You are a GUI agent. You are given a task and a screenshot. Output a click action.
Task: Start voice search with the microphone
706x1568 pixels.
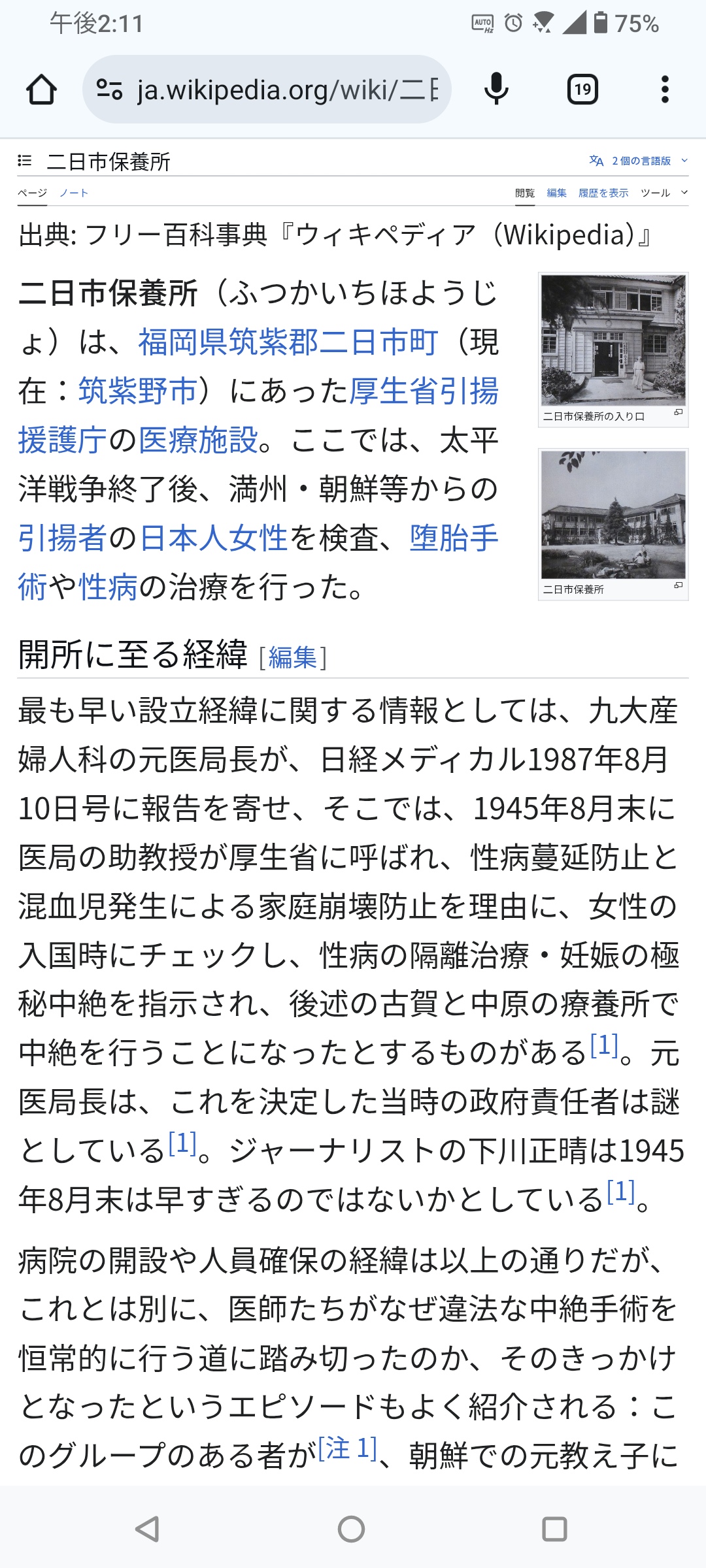496,90
